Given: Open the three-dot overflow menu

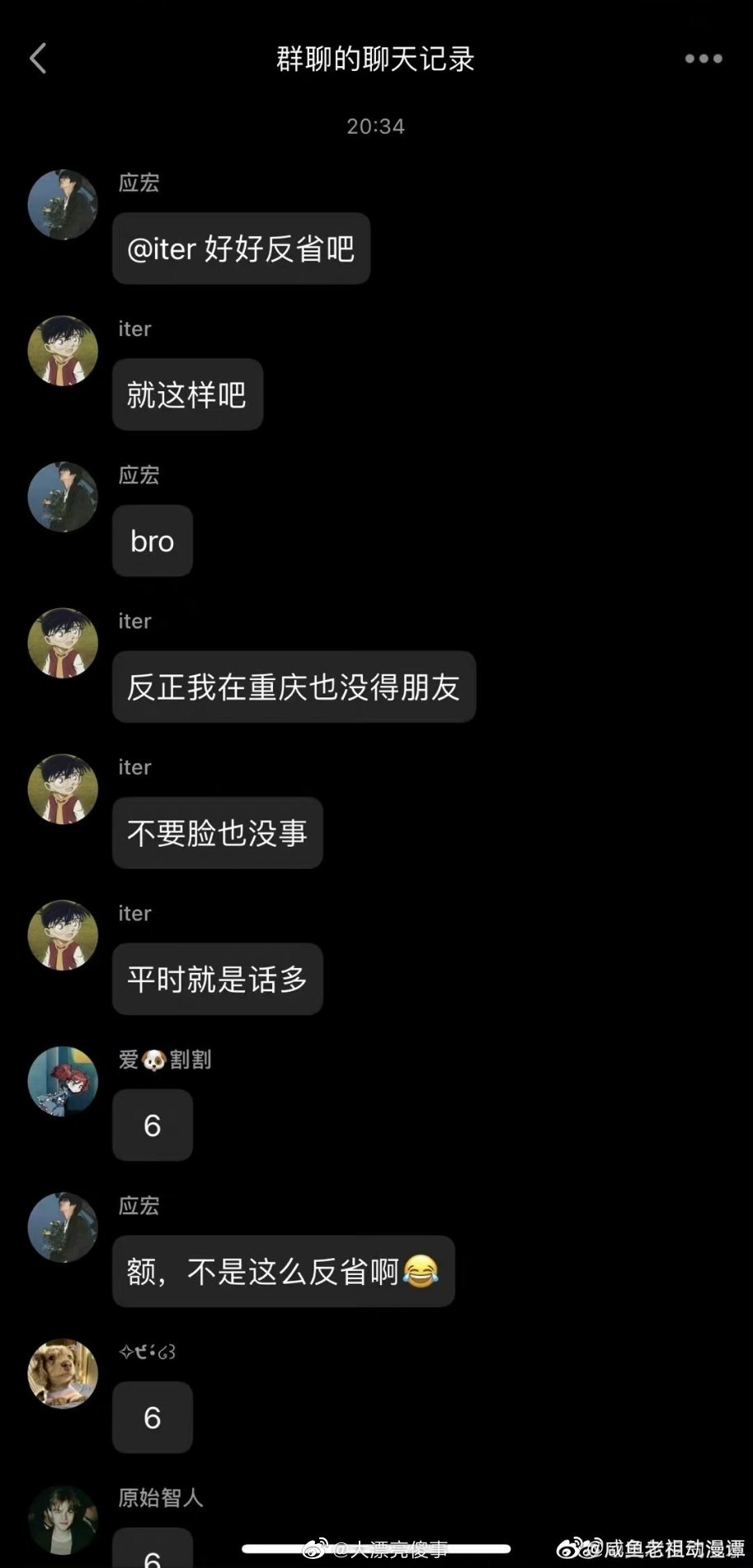Looking at the screenshot, I should pyautogui.click(x=703, y=59).
